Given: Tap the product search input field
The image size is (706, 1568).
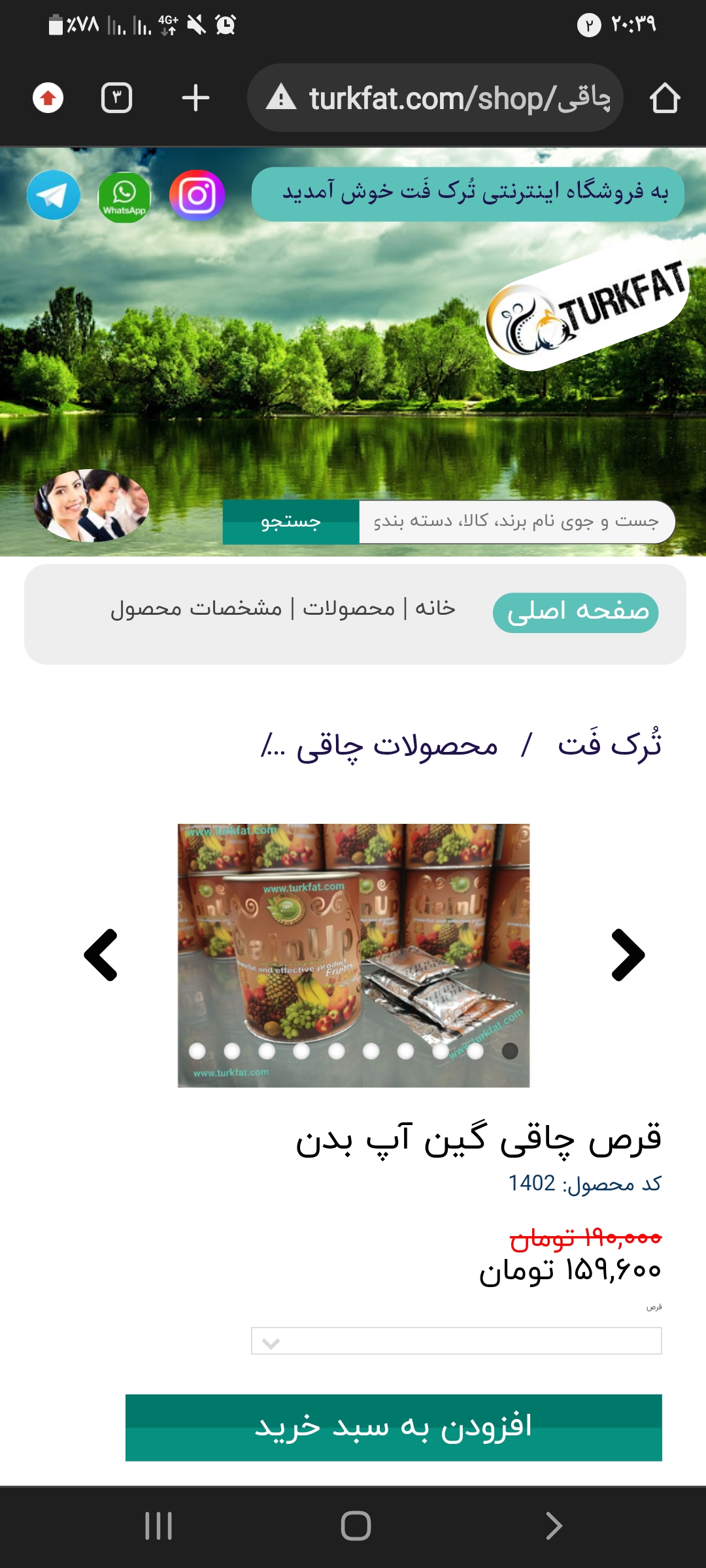Looking at the screenshot, I should point(516,521).
